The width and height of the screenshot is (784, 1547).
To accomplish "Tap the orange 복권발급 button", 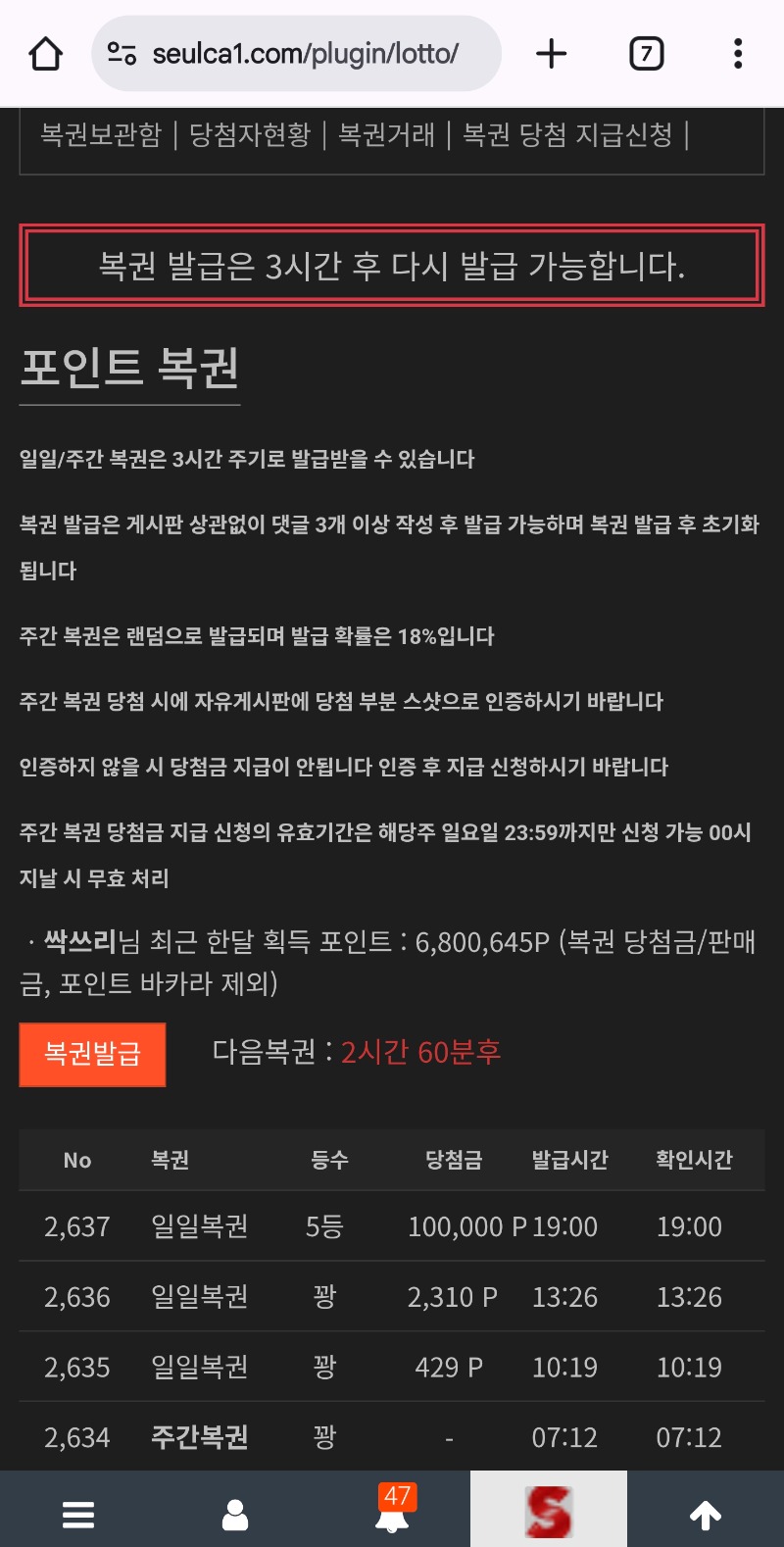I will (x=92, y=1054).
